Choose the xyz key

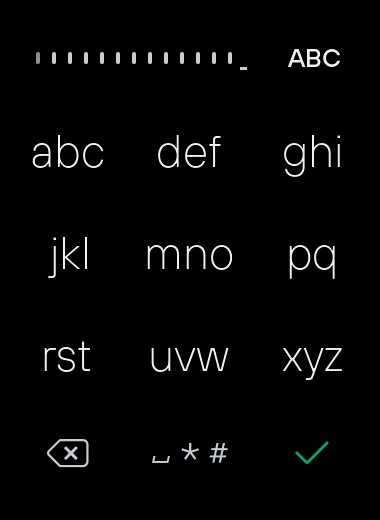tap(312, 362)
